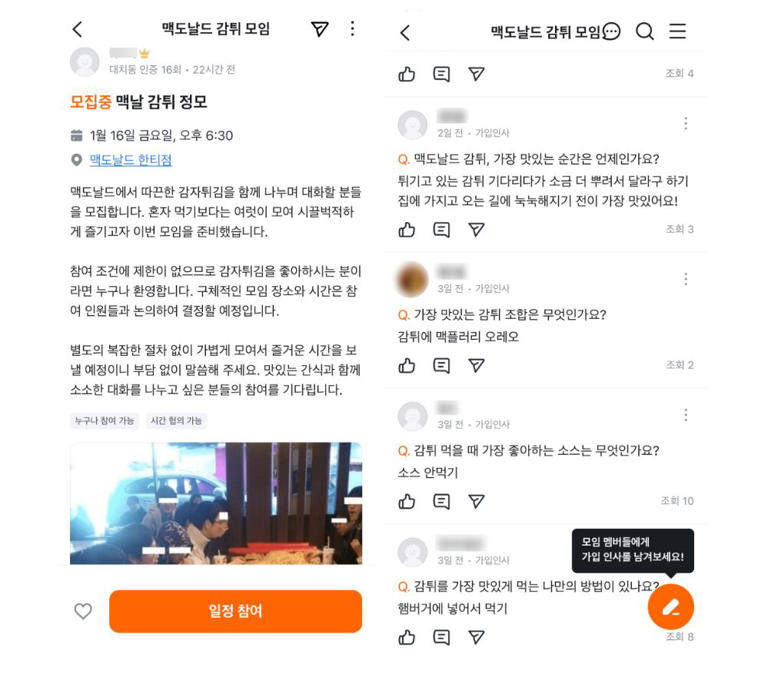The height and width of the screenshot is (684, 768).
Task: Share the 맥날 감튀 정모 event from its header
Action: click(x=319, y=29)
